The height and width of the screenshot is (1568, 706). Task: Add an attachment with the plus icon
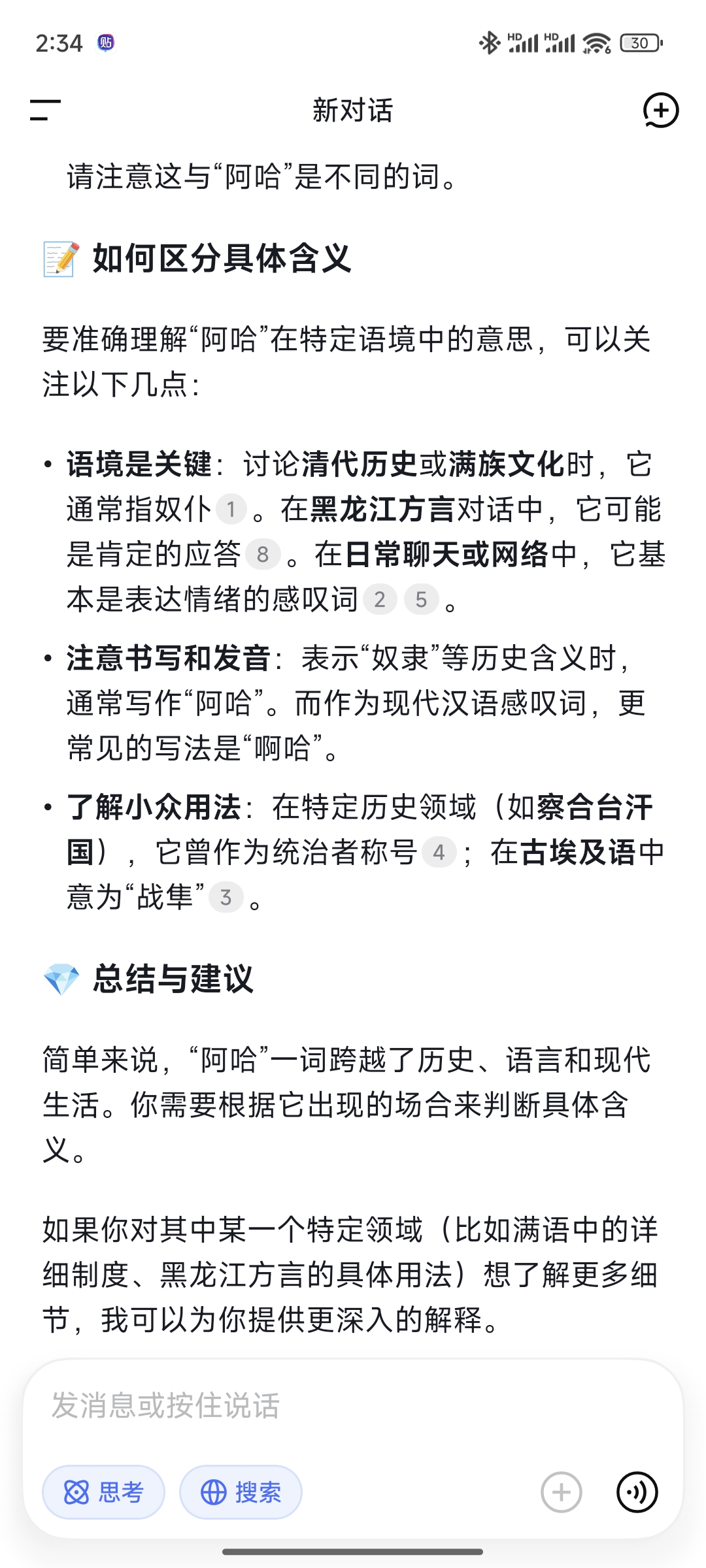pyautogui.click(x=561, y=1492)
